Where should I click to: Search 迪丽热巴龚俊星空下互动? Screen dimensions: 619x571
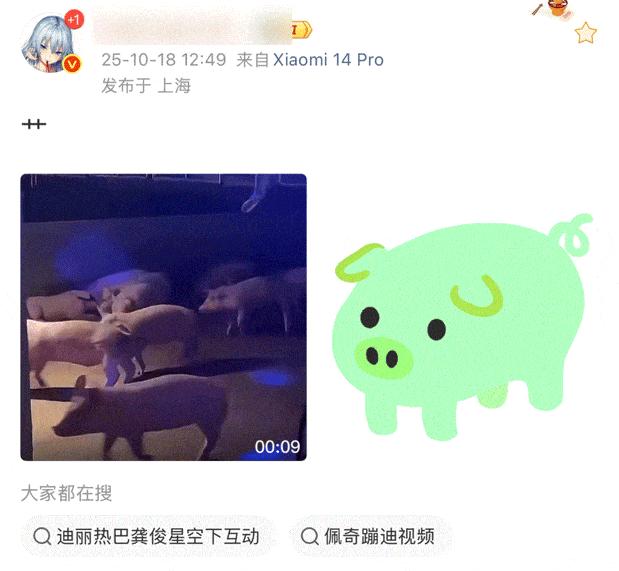pyautogui.click(x=146, y=537)
